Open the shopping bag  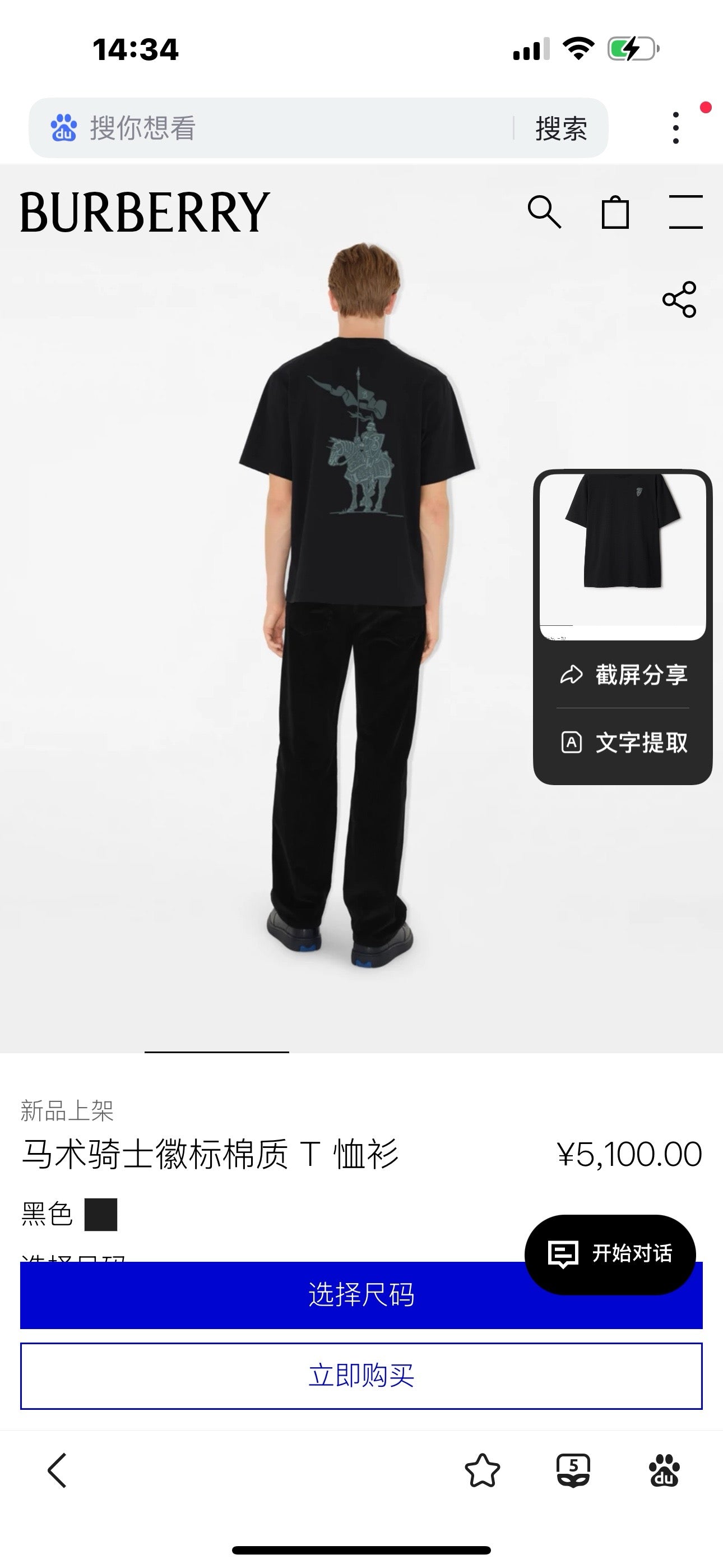tap(615, 212)
